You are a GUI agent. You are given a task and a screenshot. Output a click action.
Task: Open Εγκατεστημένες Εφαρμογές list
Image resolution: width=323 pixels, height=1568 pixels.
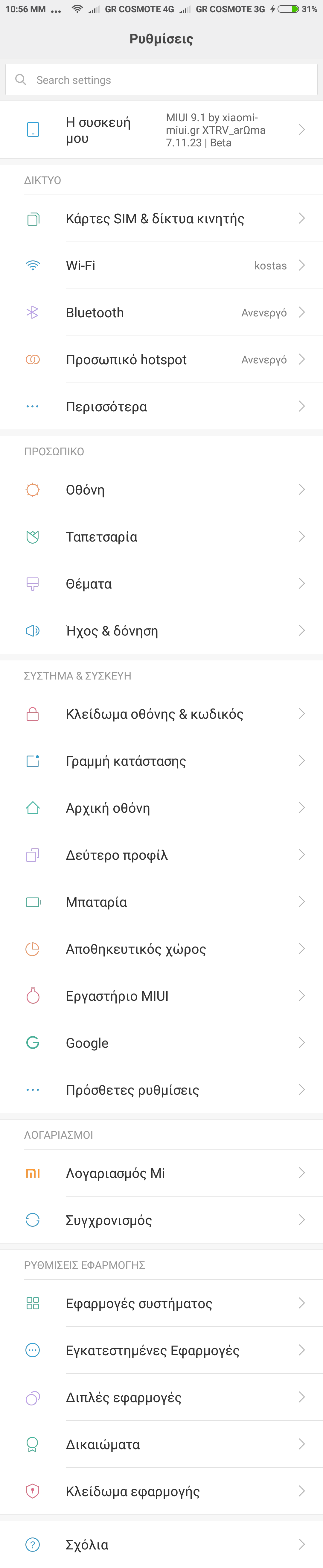coord(161,1350)
